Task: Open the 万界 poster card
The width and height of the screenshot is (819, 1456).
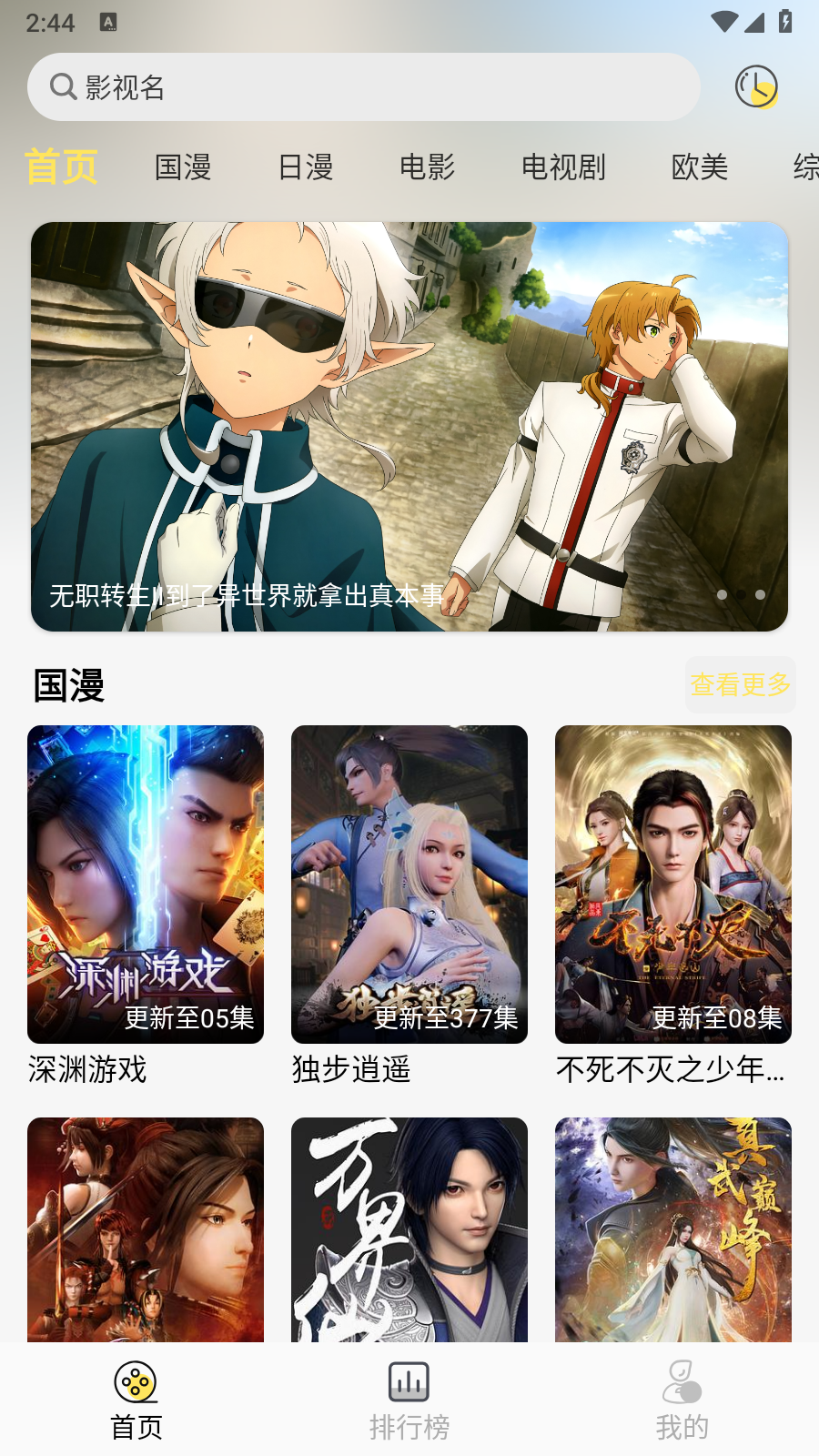Action: [409, 1228]
